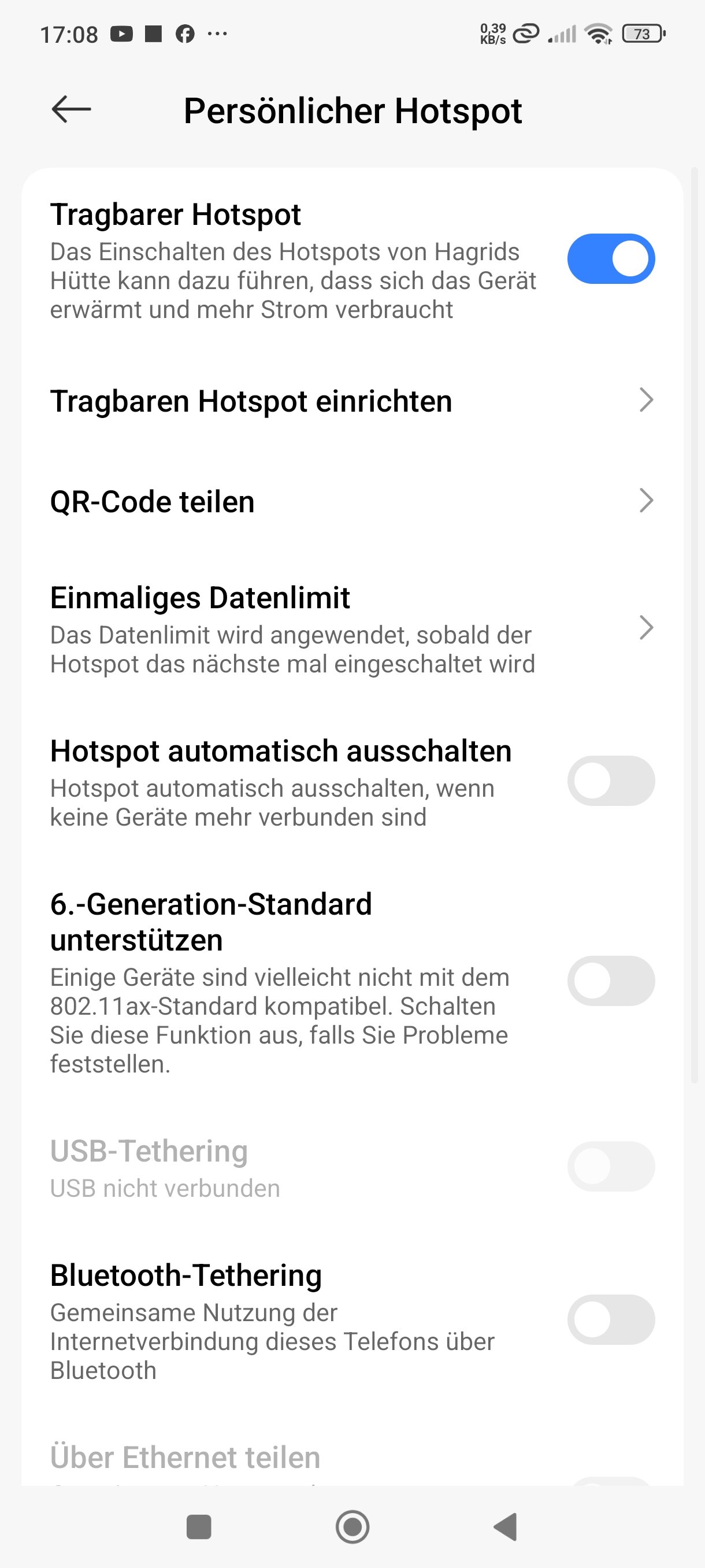Toggle 6.-Generation-Standard unterstützen on
The image size is (705, 1568).
[610, 981]
